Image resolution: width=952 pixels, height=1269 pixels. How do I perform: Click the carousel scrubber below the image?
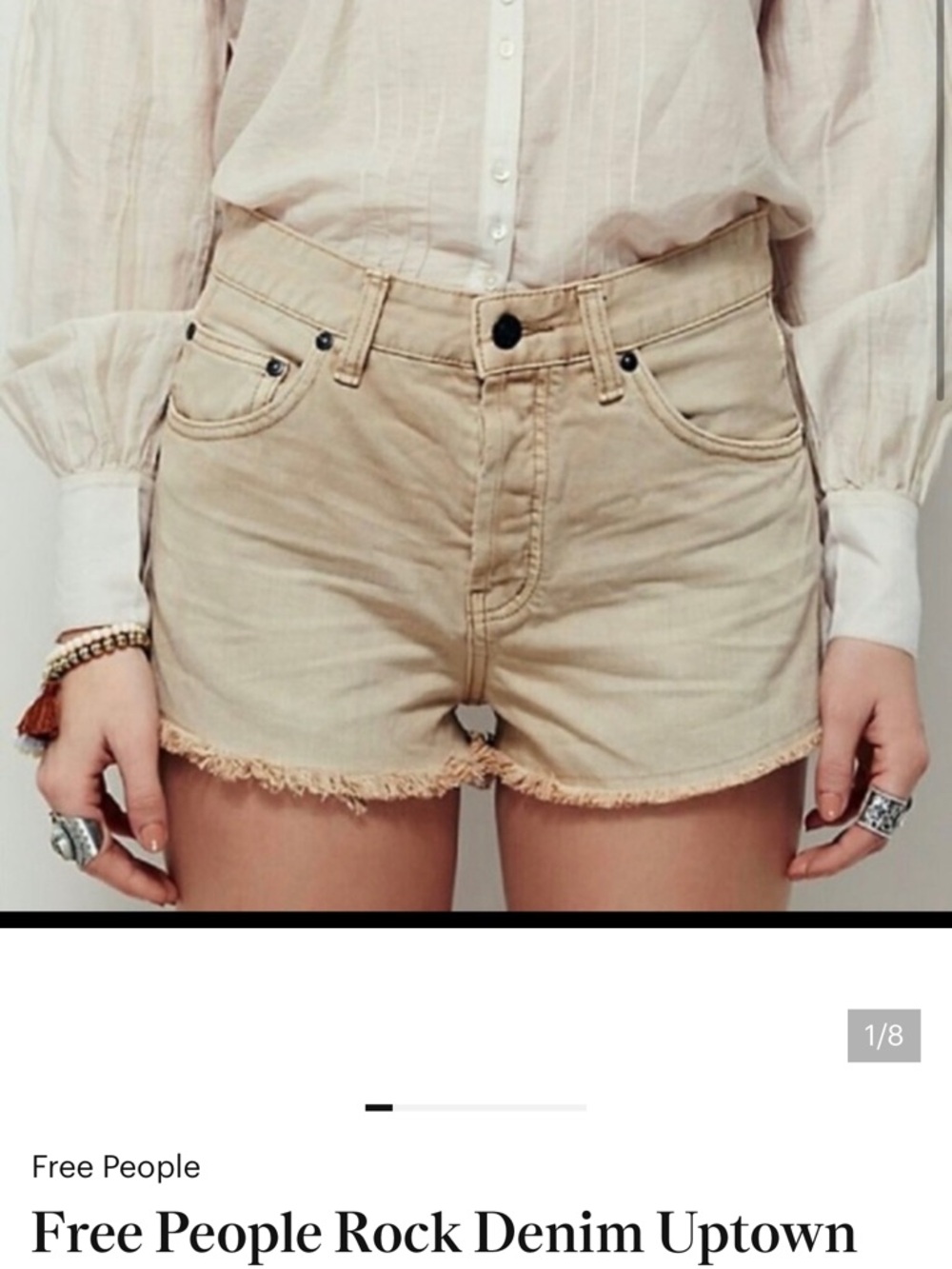coord(476,1107)
